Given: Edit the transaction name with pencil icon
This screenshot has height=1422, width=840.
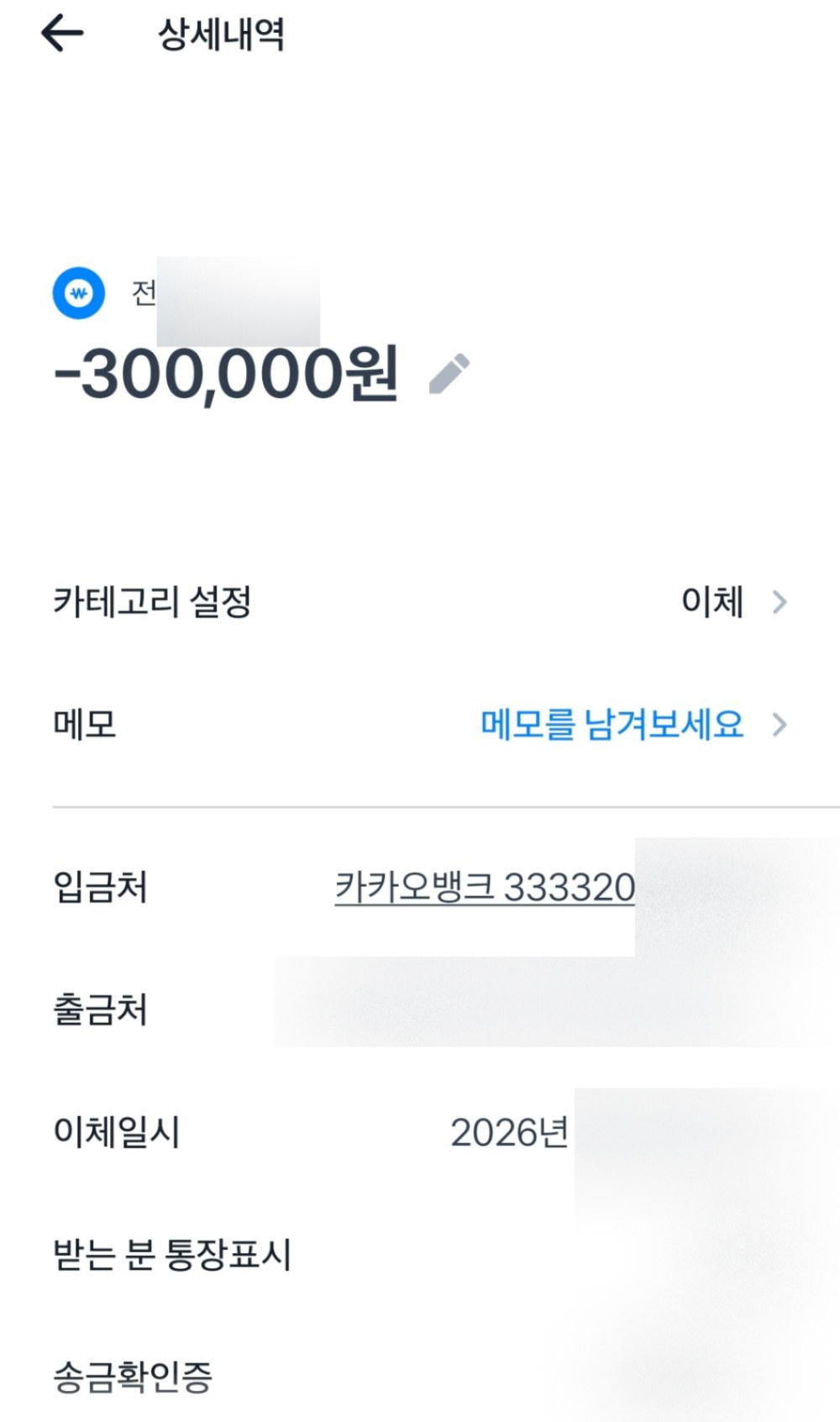Looking at the screenshot, I should tap(449, 374).
